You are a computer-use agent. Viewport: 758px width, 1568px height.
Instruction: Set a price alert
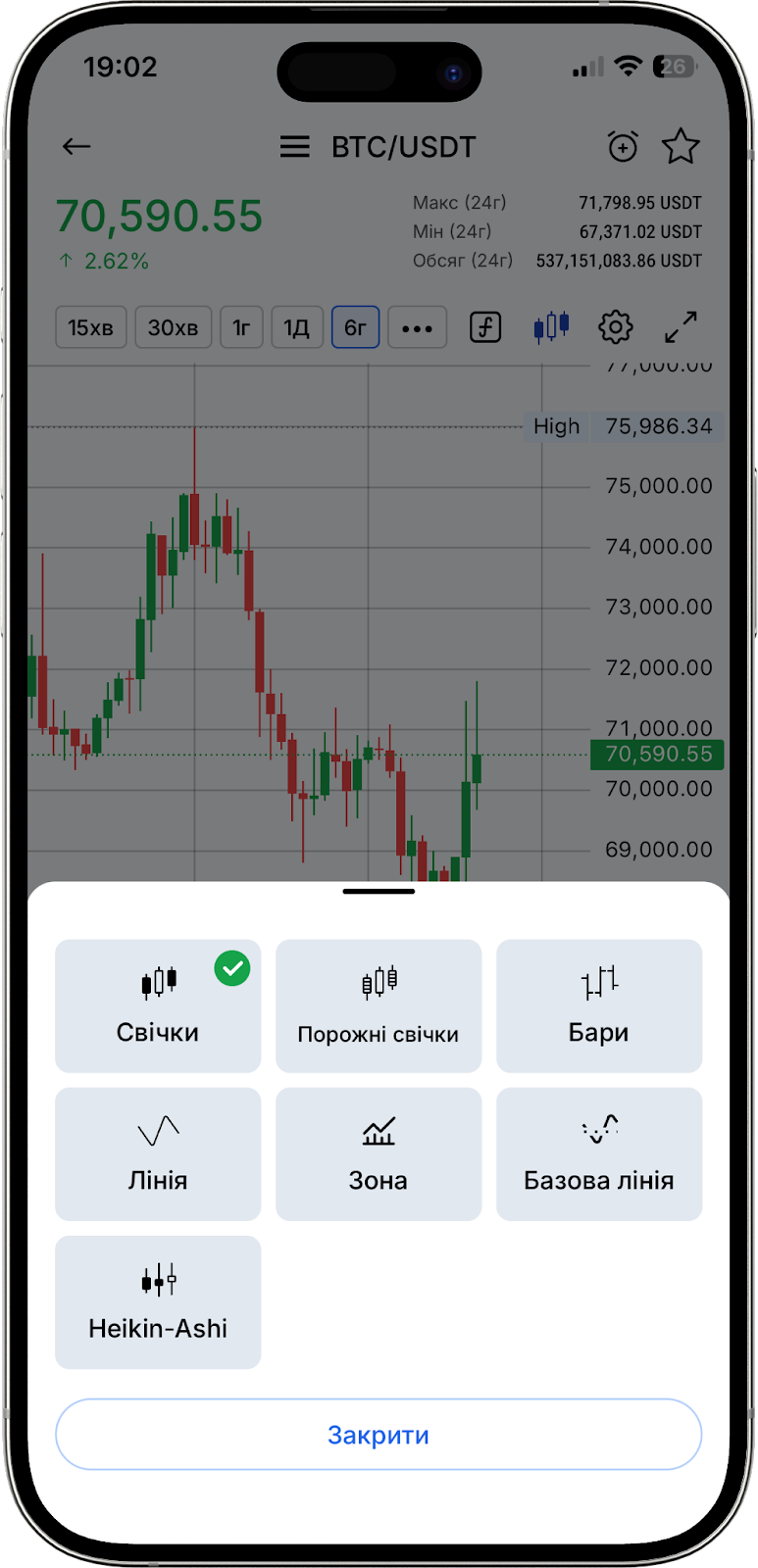click(x=623, y=147)
